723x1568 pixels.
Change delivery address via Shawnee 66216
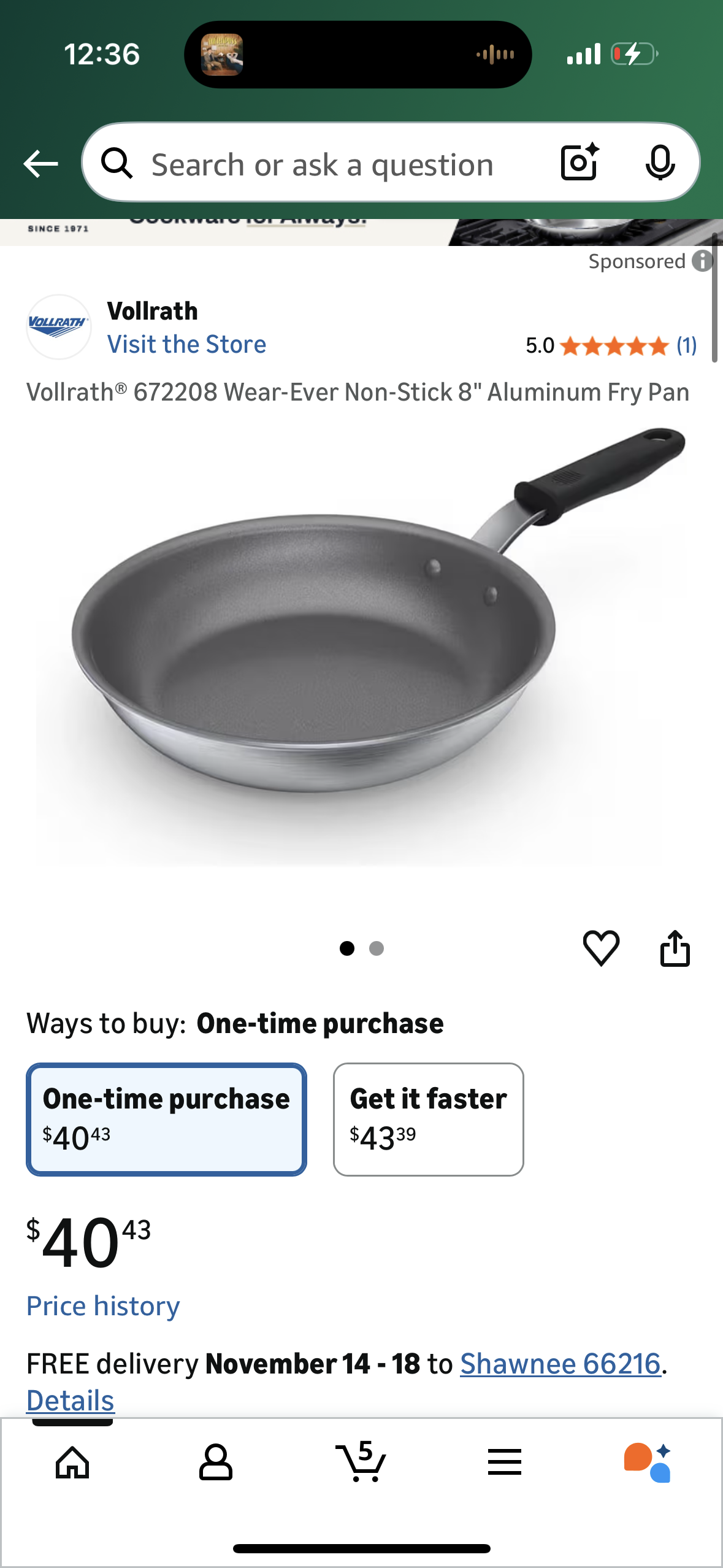pos(560,1362)
